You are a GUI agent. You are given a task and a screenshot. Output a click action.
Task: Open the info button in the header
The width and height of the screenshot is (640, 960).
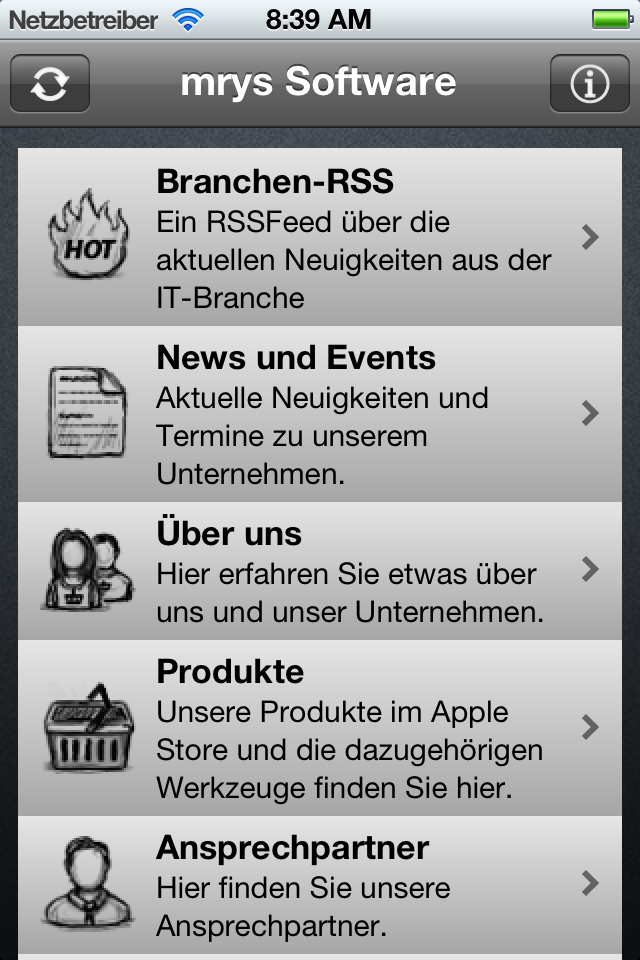589,84
